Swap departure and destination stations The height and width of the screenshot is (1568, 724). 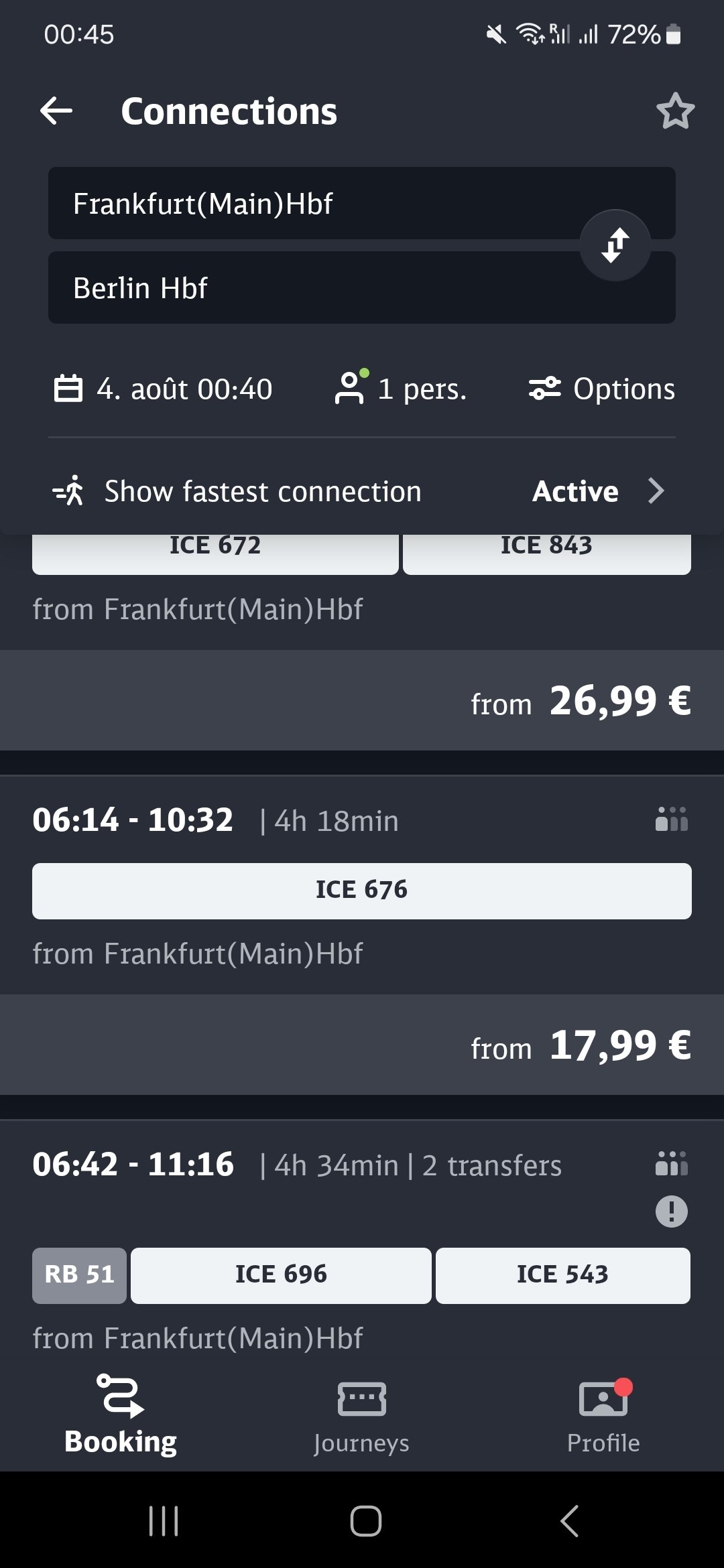(x=615, y=245)
